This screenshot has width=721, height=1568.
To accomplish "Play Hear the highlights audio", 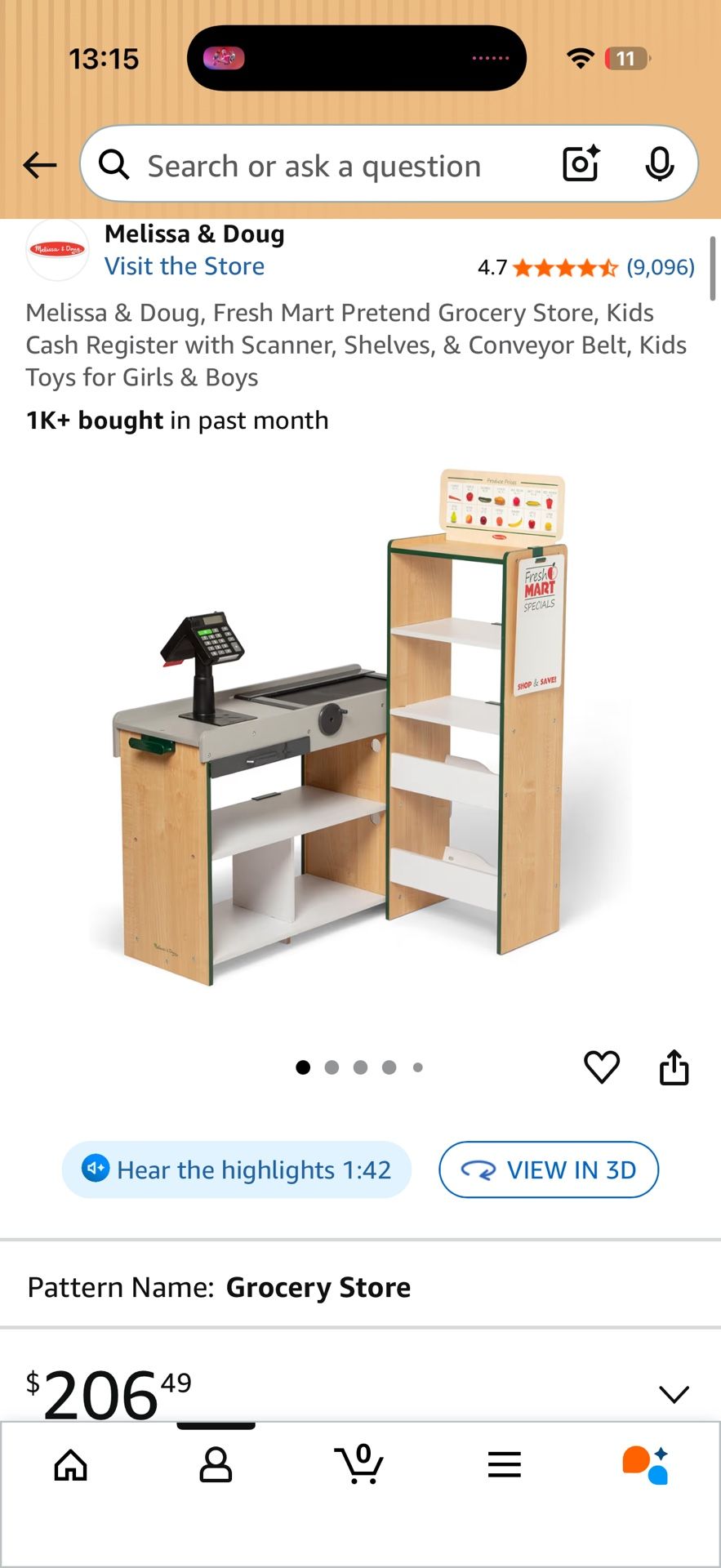I will coord(236,1169).
